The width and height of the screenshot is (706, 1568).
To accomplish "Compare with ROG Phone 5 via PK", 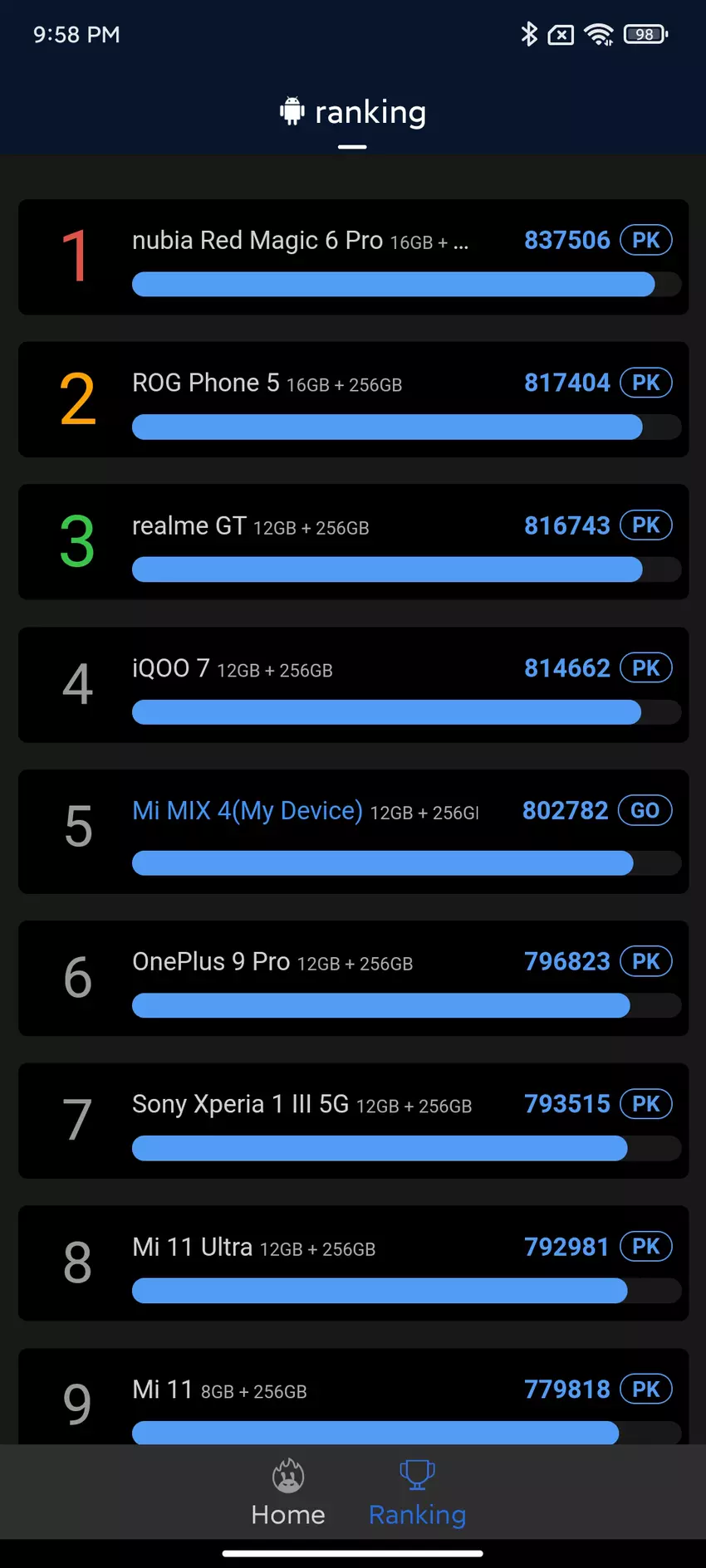I will [645, 383].
